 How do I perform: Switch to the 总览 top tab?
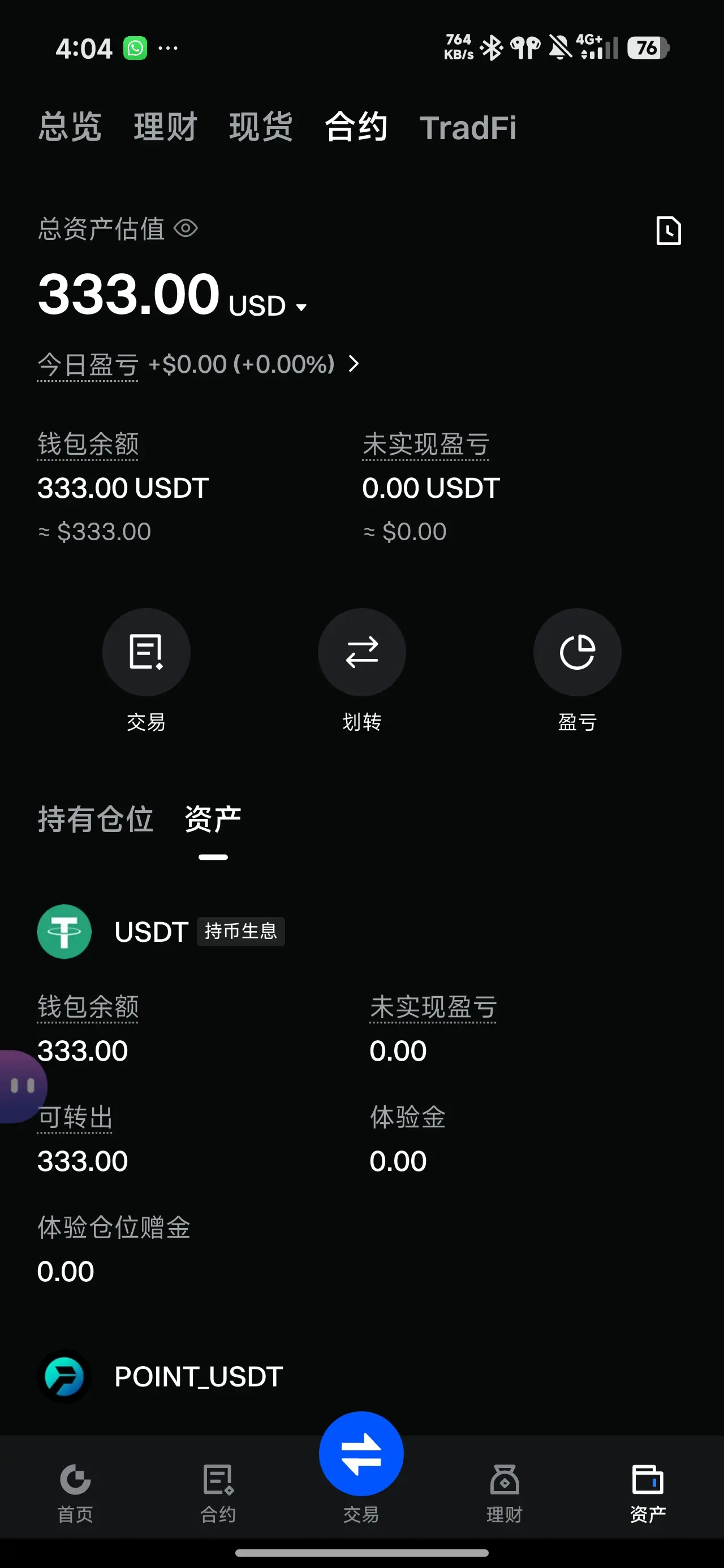coord(70,127)
